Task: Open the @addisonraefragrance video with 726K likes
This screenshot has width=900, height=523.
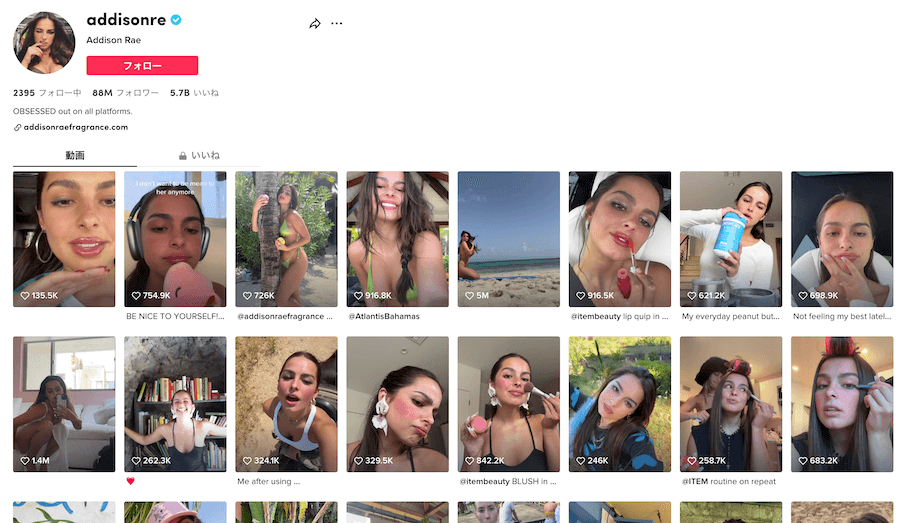Action: (286, 238)
